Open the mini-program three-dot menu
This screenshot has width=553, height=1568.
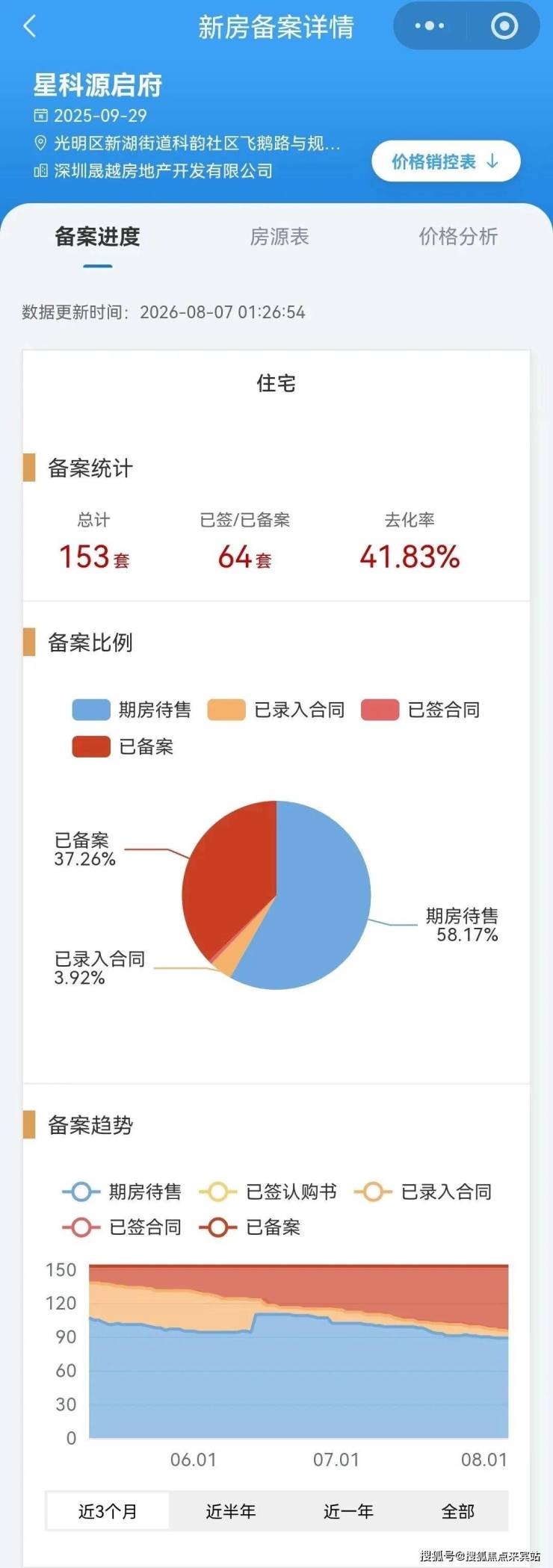tap(430, 26)
